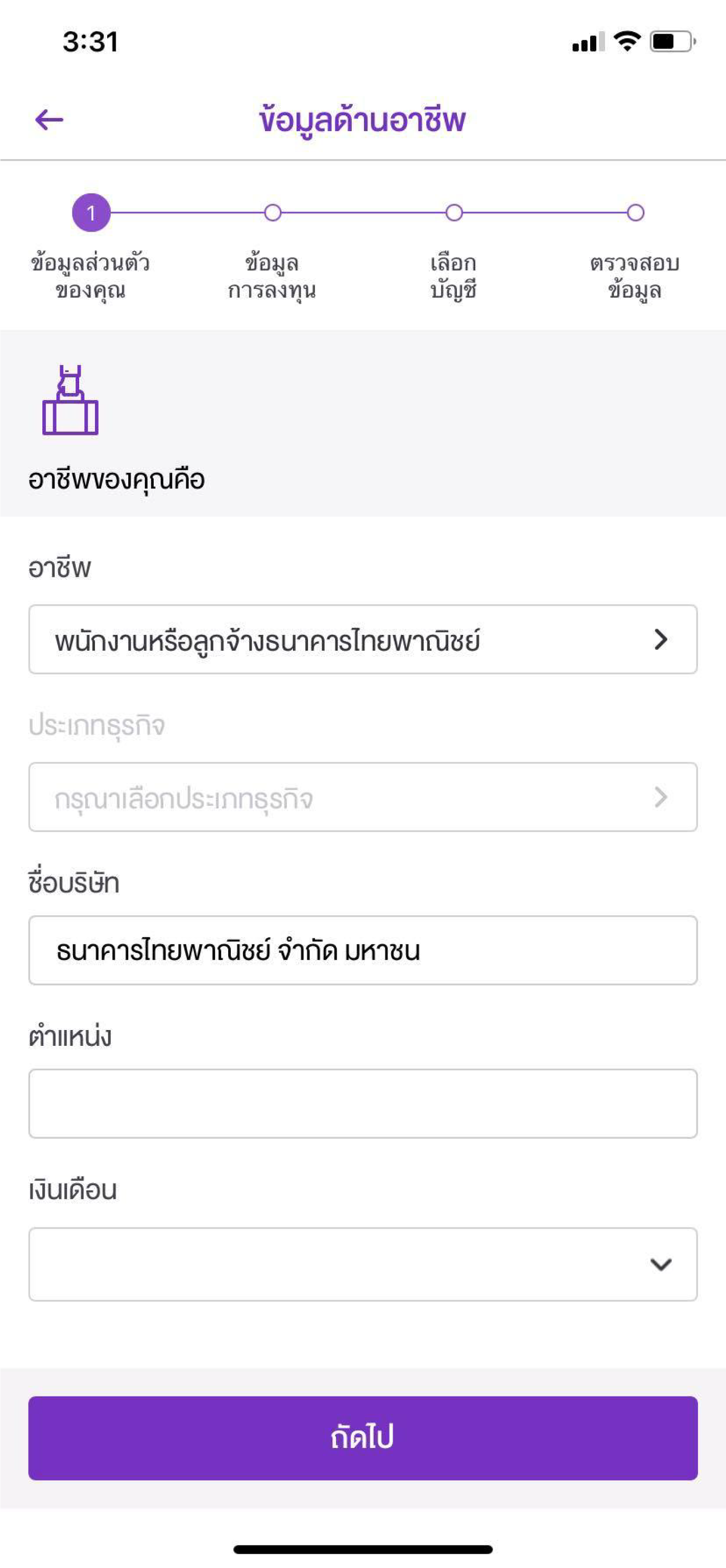The image size is (726, 1568).
Task: Edit the ชื่อบริษัท company name field
Action: point(363,950)
